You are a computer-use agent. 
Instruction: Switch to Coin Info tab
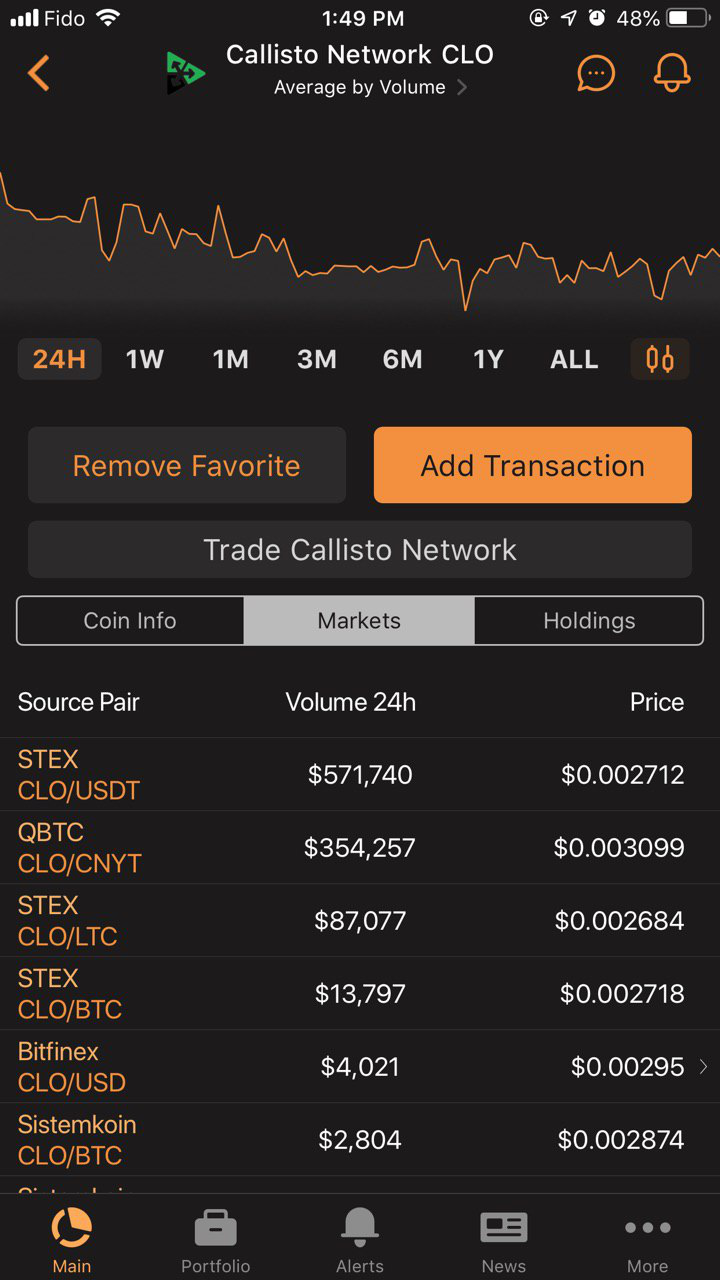130,621
